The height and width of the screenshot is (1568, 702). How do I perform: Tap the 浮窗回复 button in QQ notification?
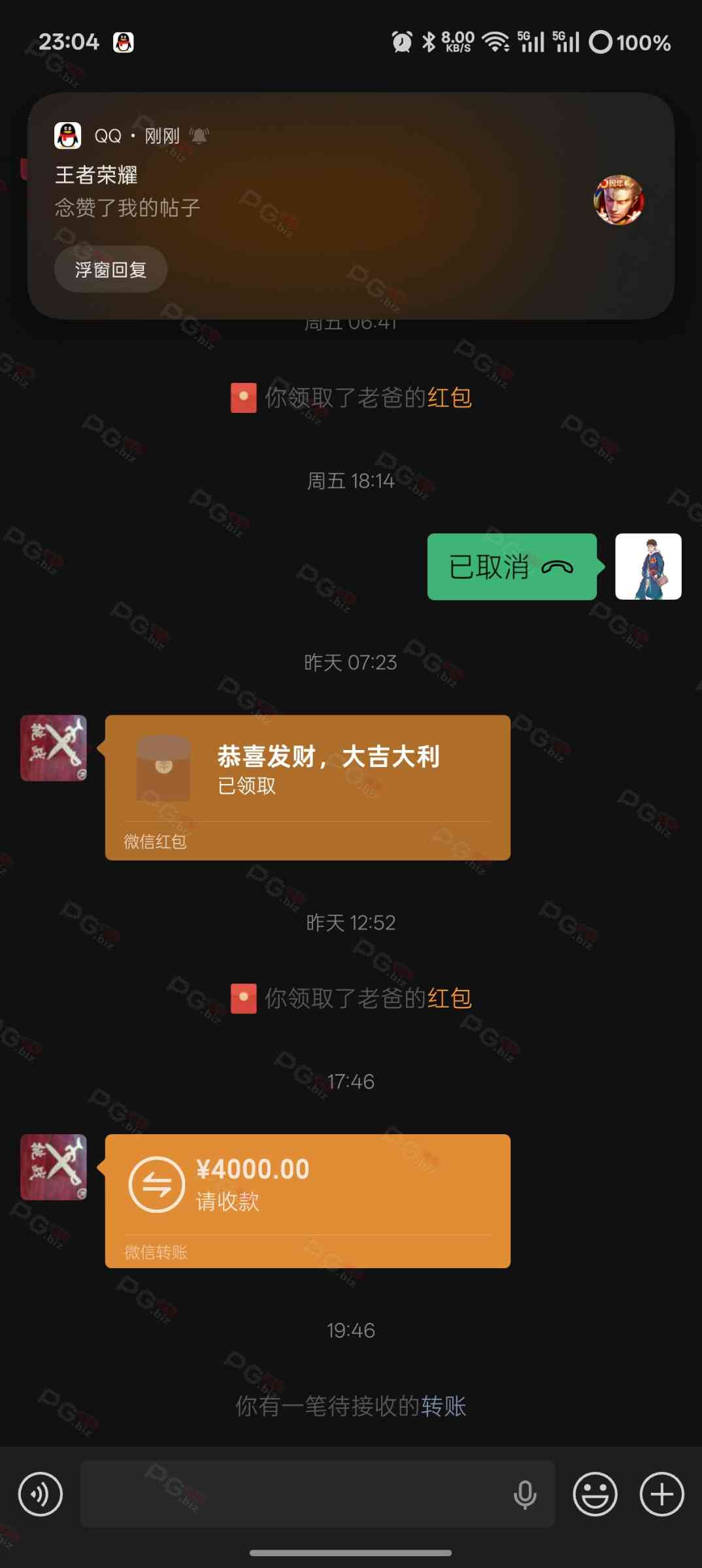click(x=110, y=269)
